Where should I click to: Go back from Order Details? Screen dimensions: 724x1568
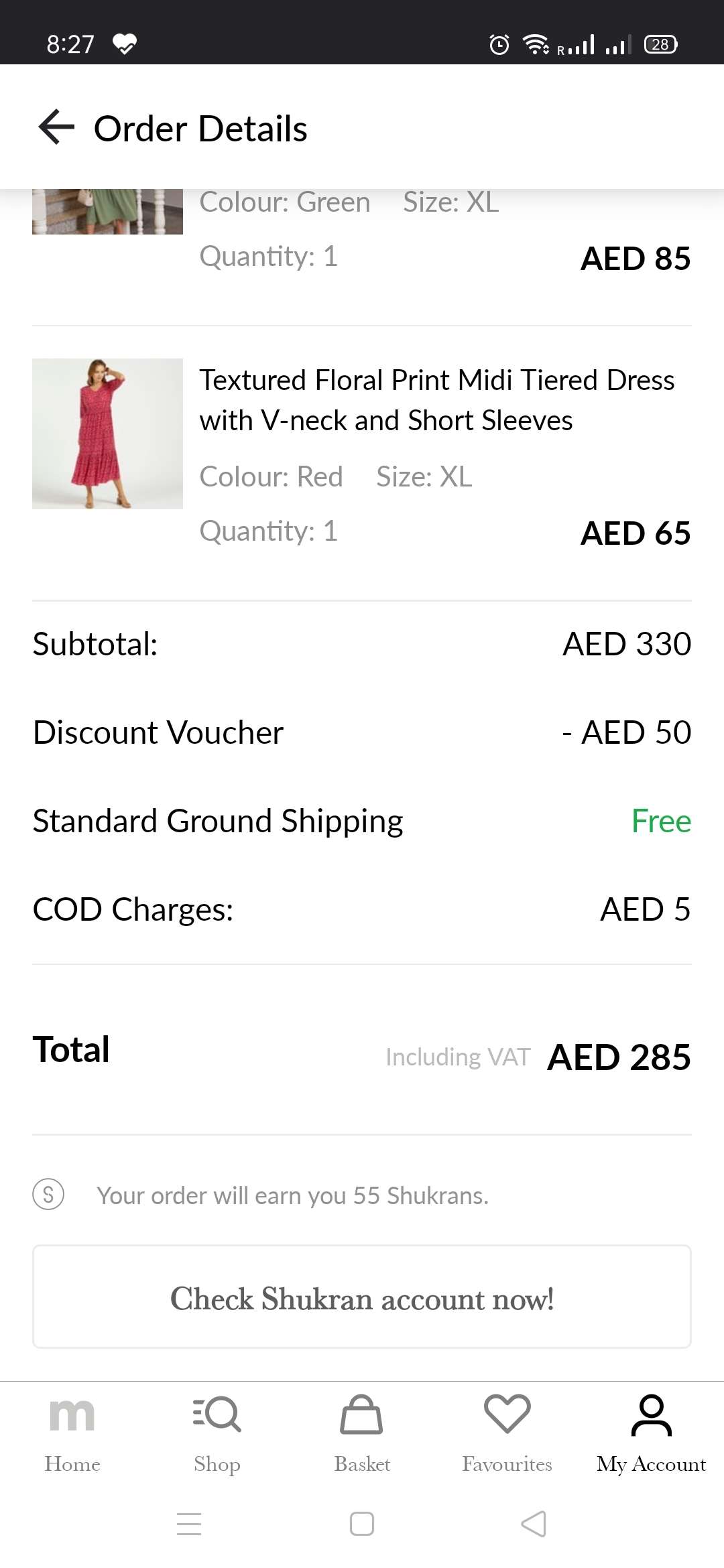click(x=56, y=127)
